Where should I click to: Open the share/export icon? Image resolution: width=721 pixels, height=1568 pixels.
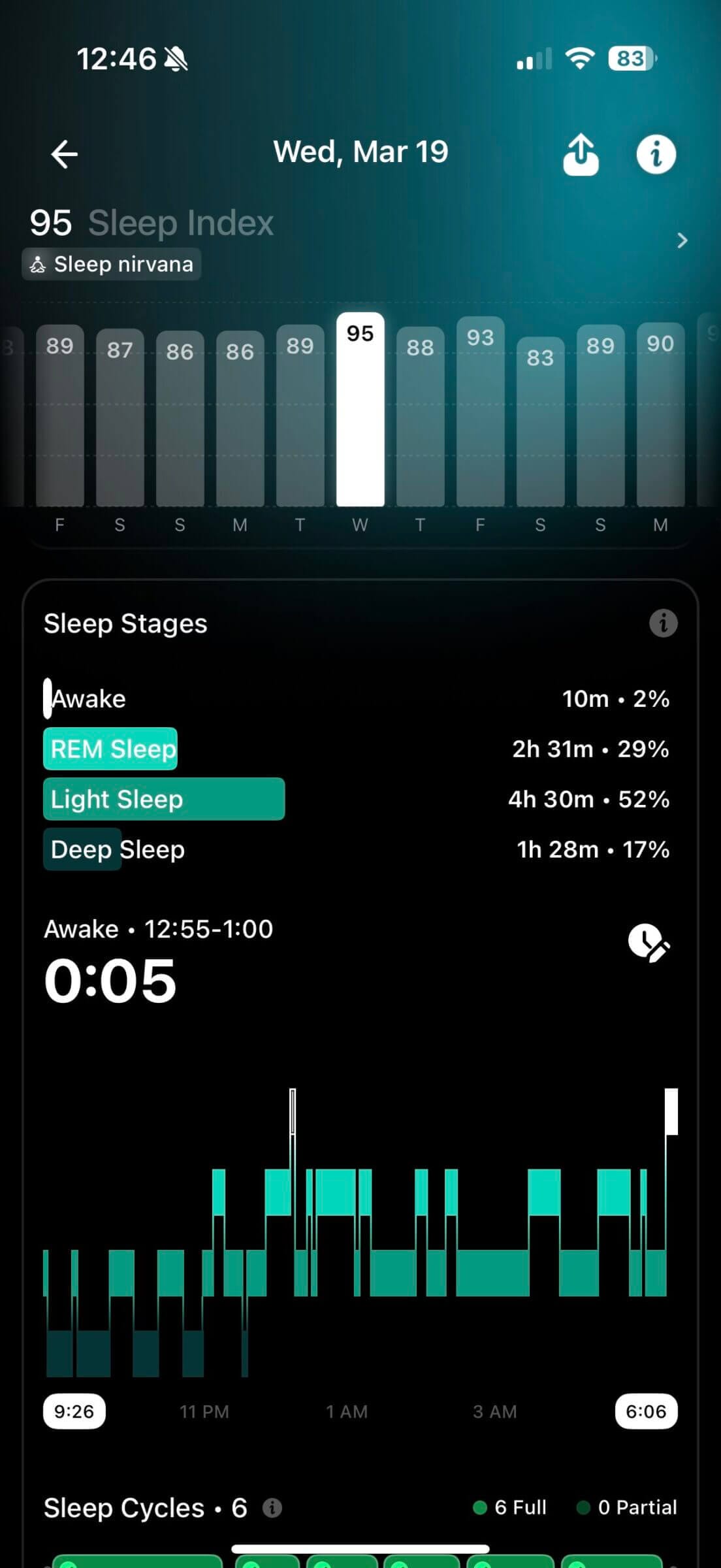coord(580,153)
